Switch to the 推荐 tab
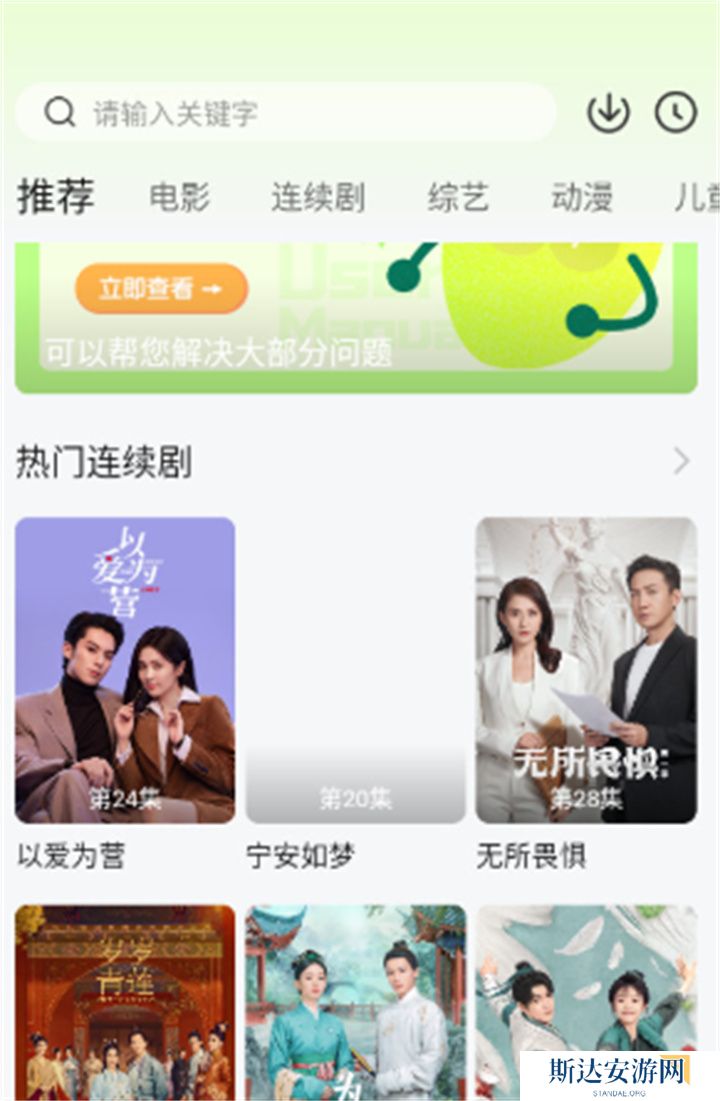Image resolution: width=720 pixels, height=1101 pixels. pyautogui.click(x=56, y=197)
